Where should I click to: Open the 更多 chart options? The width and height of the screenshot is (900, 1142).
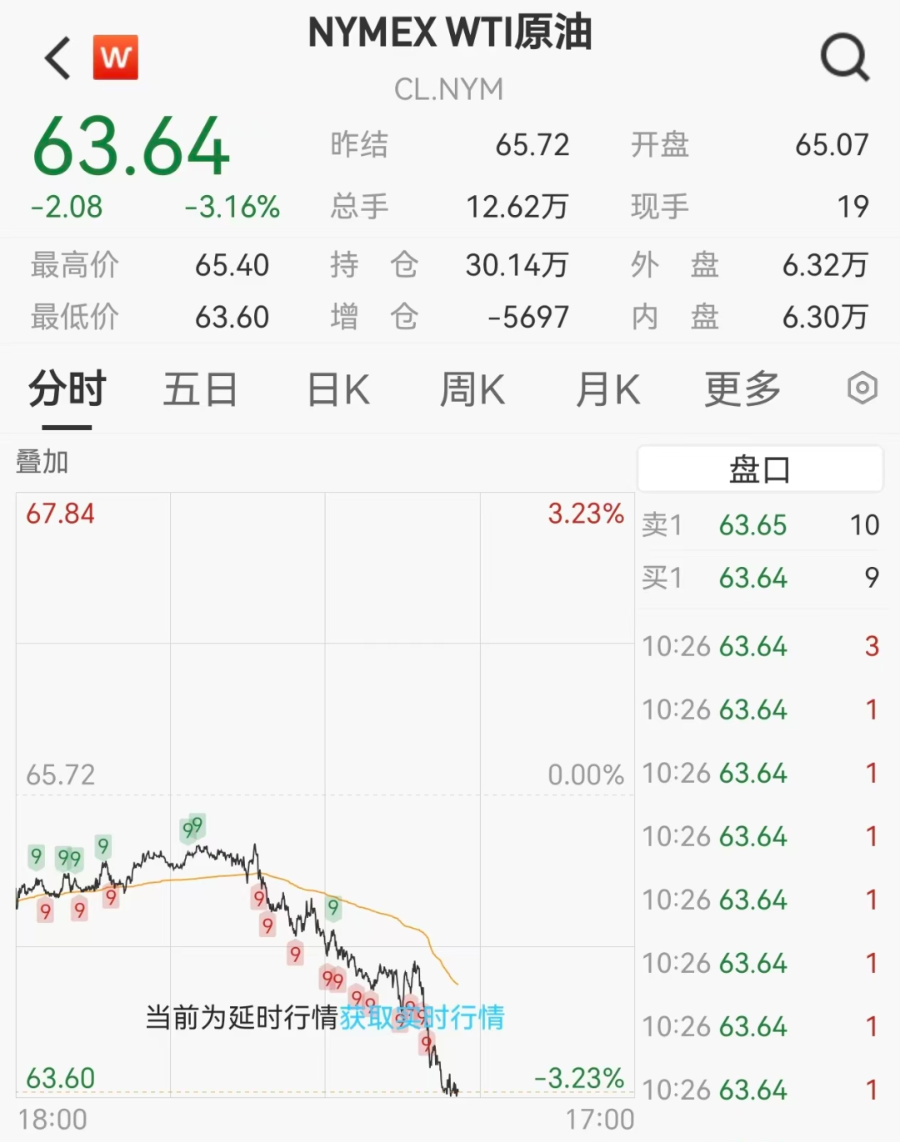(x=742, y=389)
